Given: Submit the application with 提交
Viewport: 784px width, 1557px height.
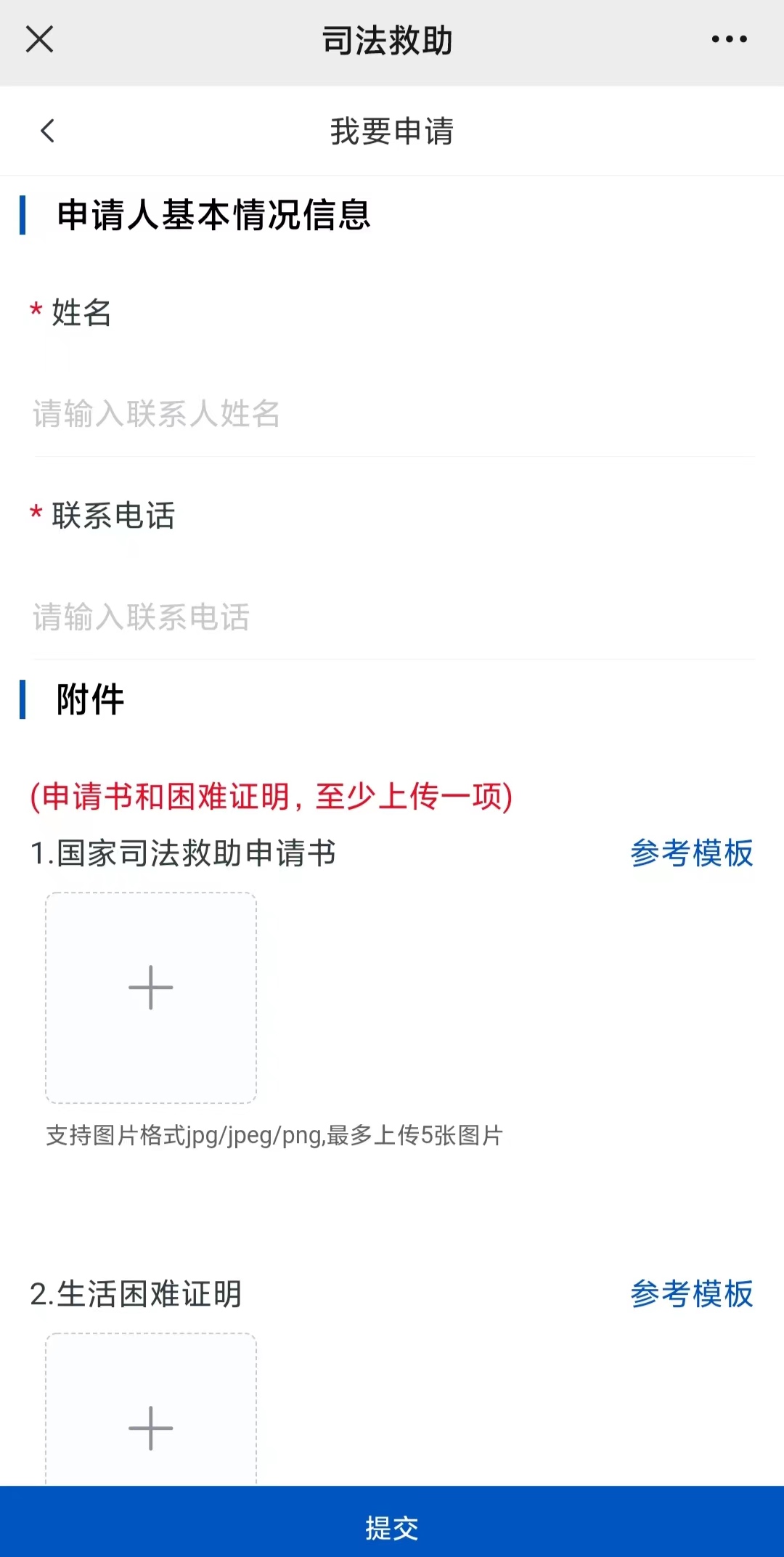Looking at the screenshot, I should [392, 1528].
